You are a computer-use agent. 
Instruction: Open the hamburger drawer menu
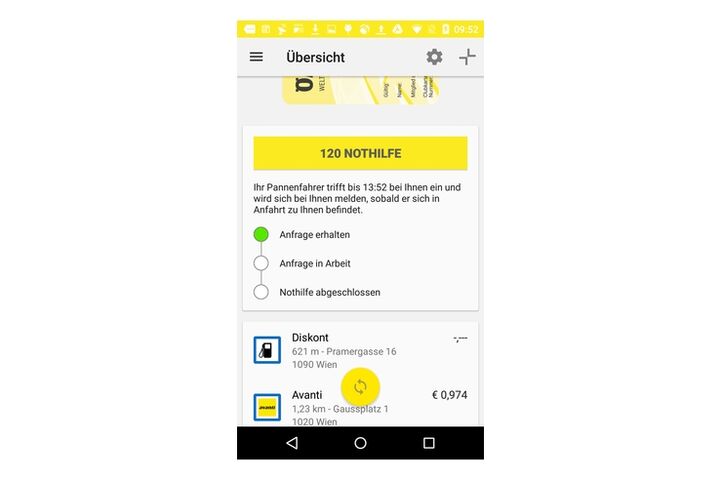[256, 57]
